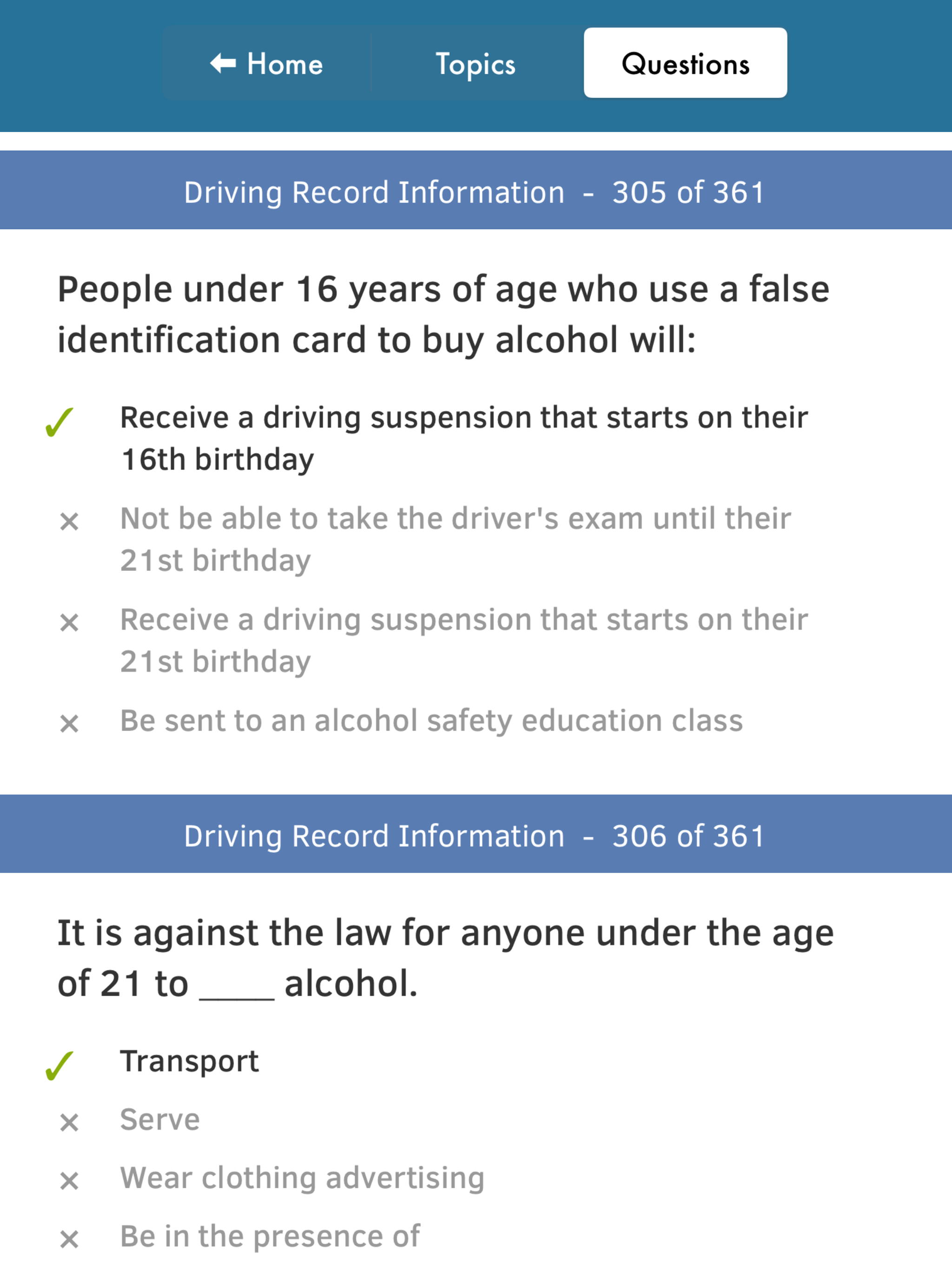Image resolution: width=952 pixels, height=1270 pixels.
Task: Click the X beside 'Not be able to take the driver's exam'
Action: click(69, 521)
